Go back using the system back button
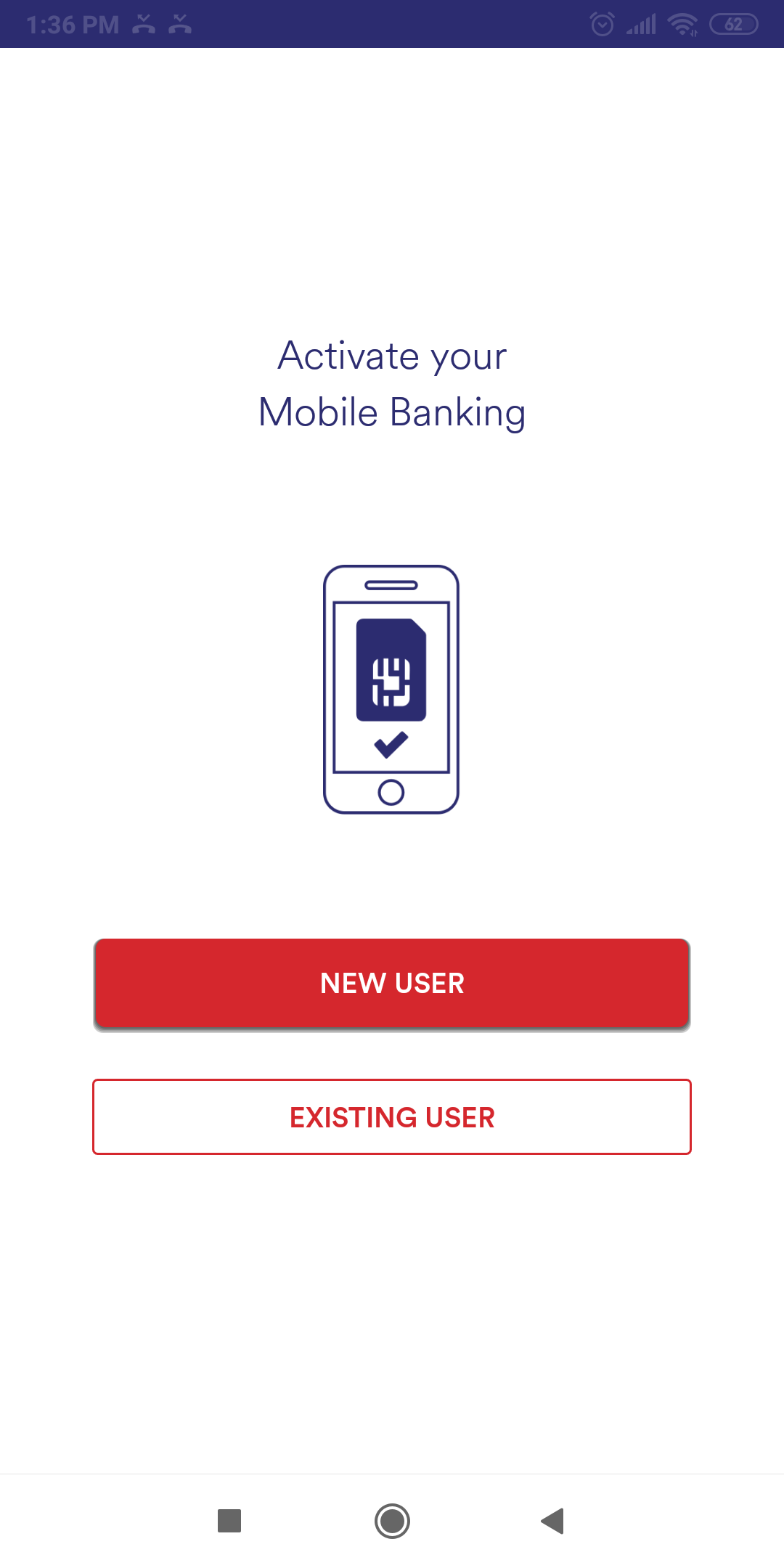 coord(553,1520)
